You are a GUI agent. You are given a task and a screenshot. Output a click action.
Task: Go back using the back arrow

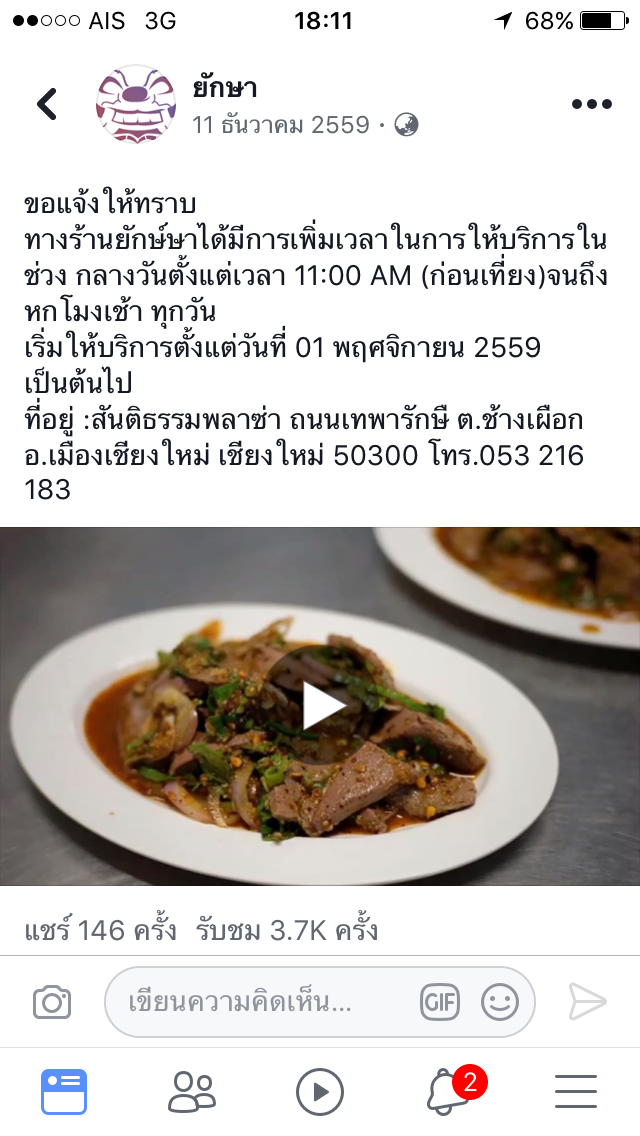[47, 104]
